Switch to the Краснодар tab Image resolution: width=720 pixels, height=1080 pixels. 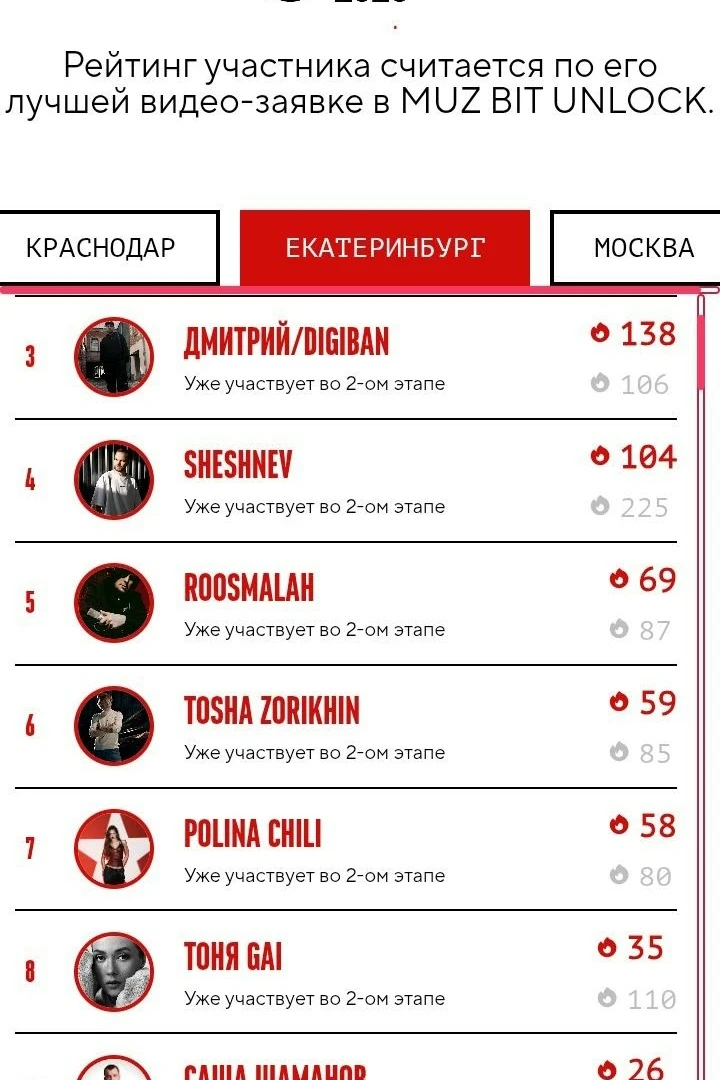pyautogui.click(x=109, y=247)
